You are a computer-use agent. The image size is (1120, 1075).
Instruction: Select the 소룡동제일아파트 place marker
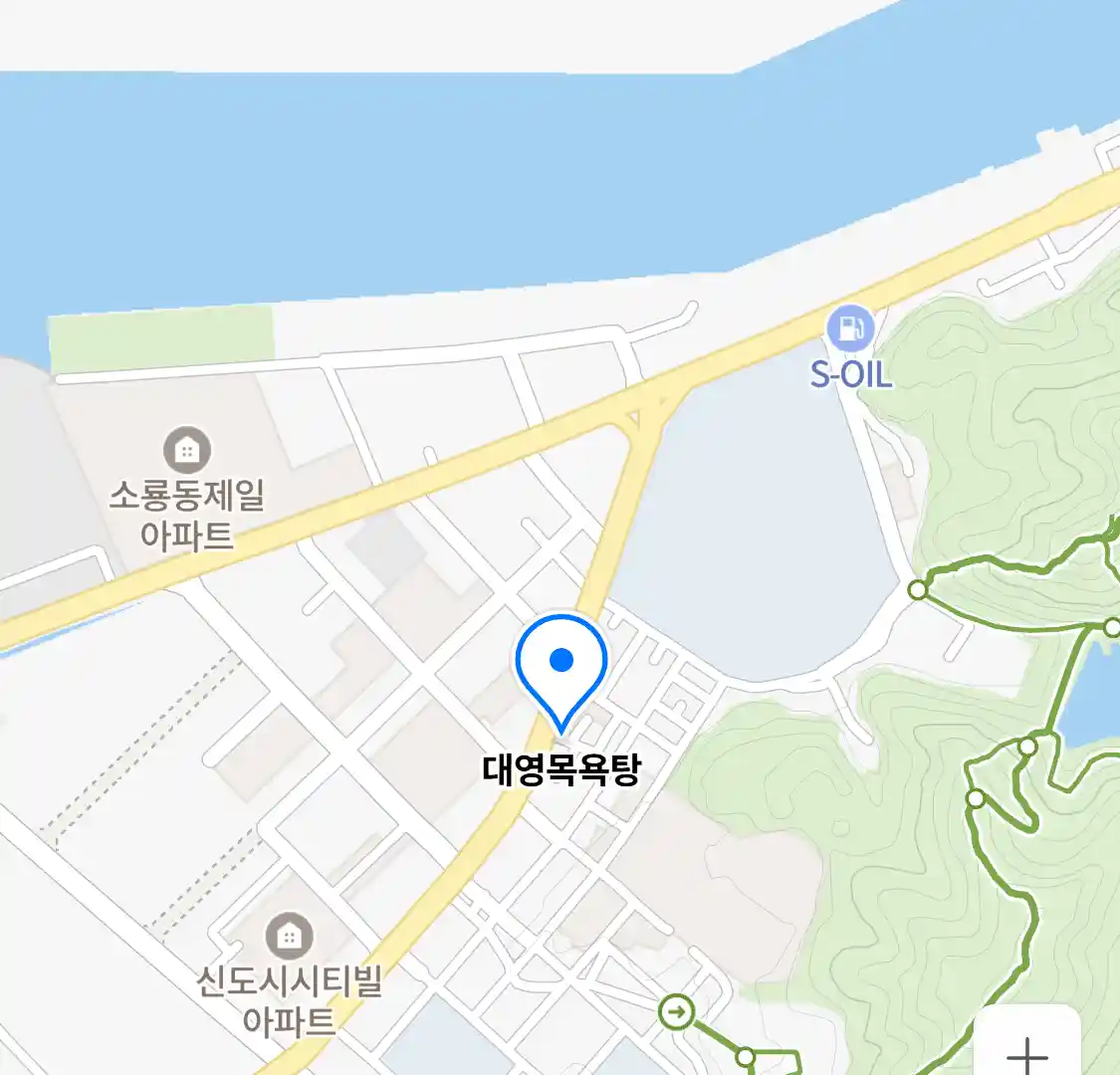click(186, 450)
